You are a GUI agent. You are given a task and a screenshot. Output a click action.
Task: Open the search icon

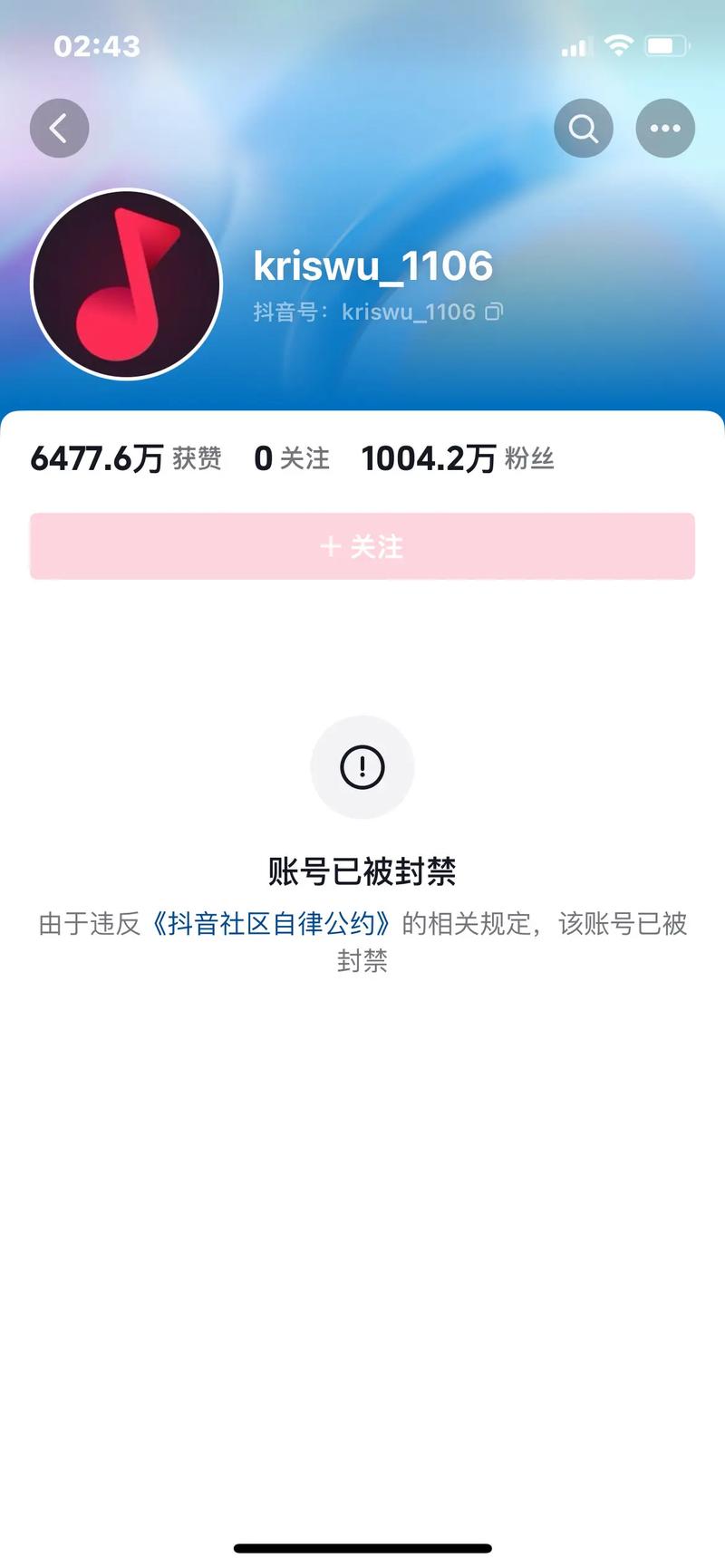tap(584, 128)
